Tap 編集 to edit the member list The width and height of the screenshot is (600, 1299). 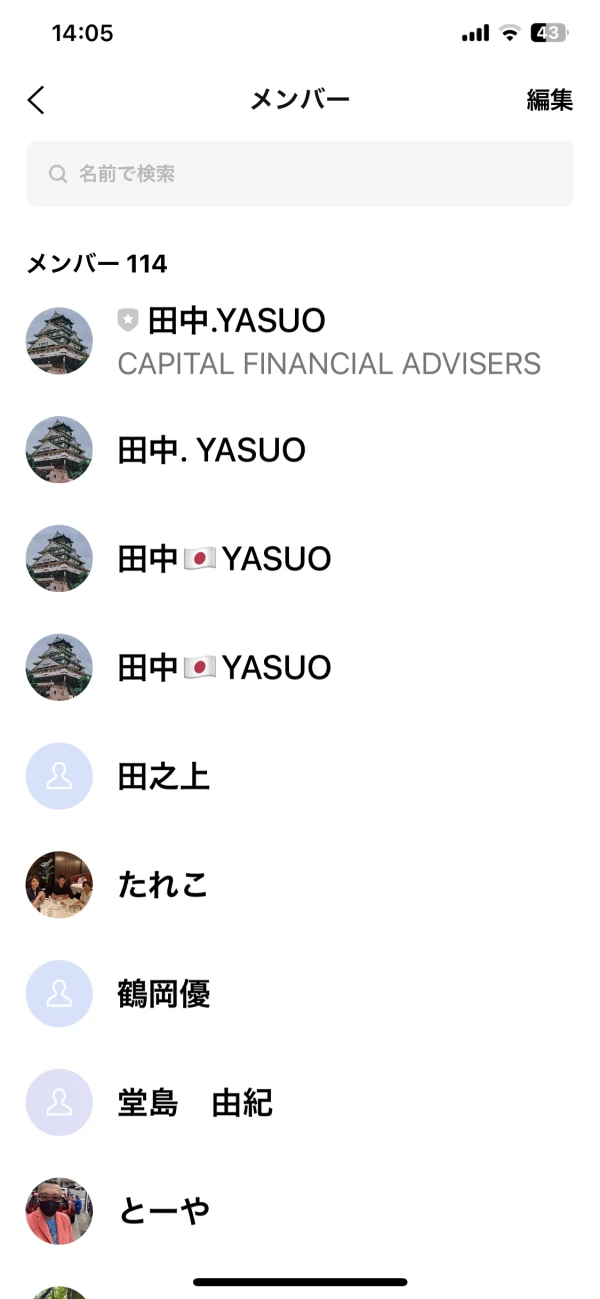click(549, 100)
